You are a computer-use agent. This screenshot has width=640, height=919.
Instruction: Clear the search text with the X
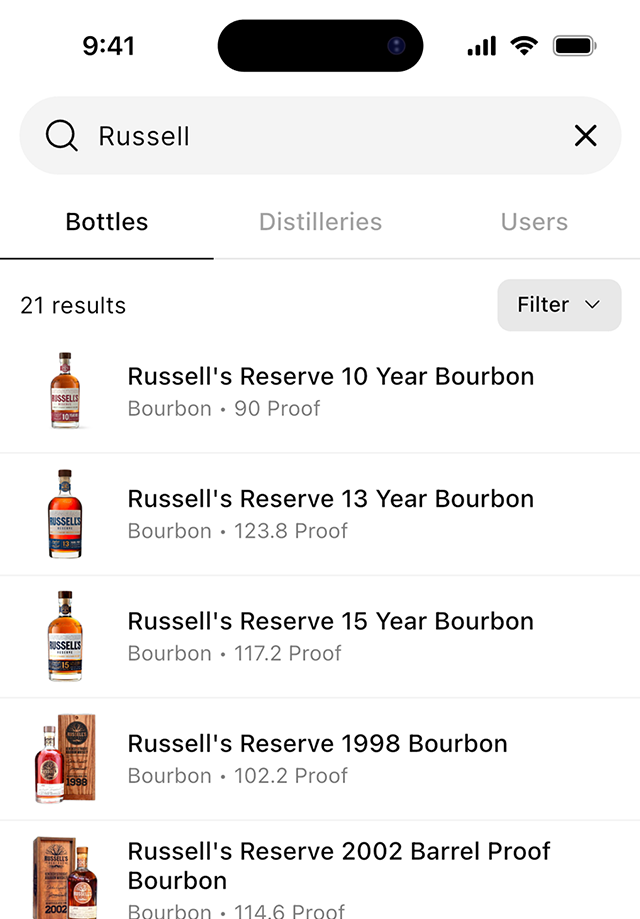pos(585,136)
